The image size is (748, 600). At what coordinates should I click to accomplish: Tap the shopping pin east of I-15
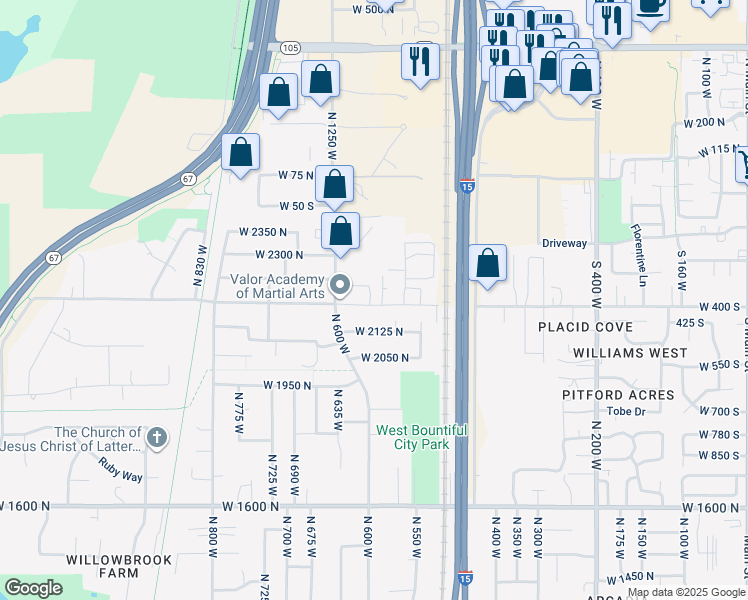tap(487, 264)
